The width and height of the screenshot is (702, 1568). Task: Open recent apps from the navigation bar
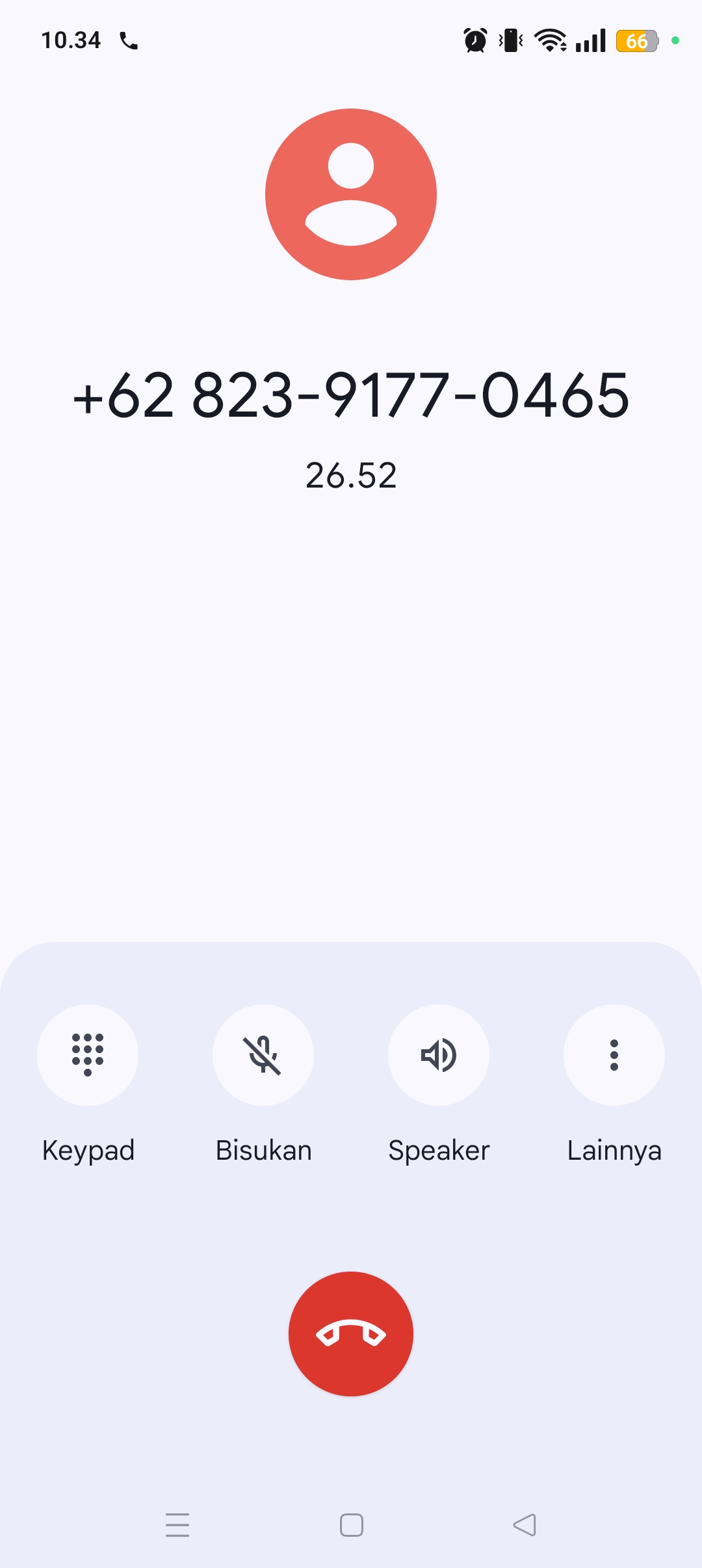point(177,1525)
